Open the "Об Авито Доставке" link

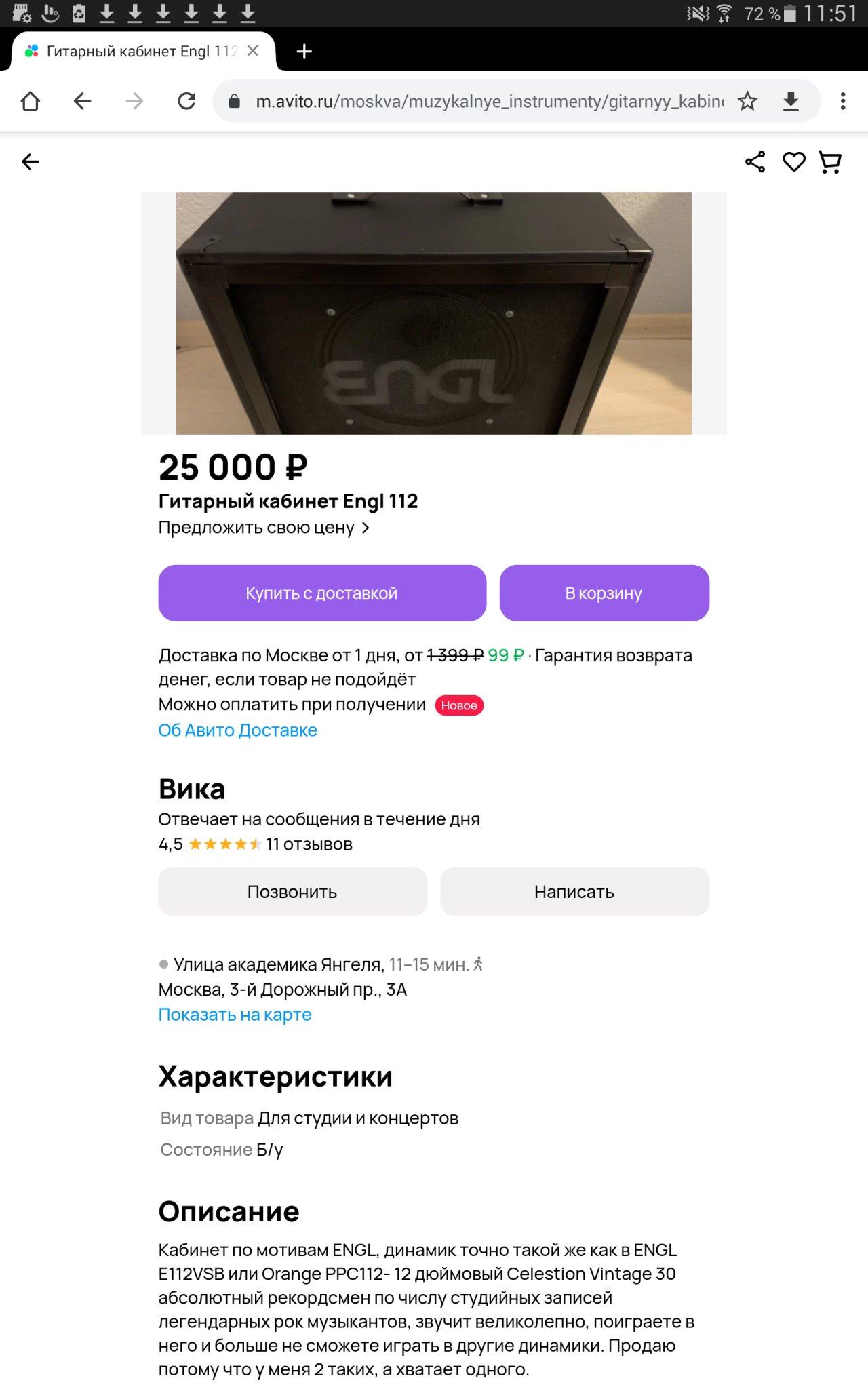[x=237, y=730]
